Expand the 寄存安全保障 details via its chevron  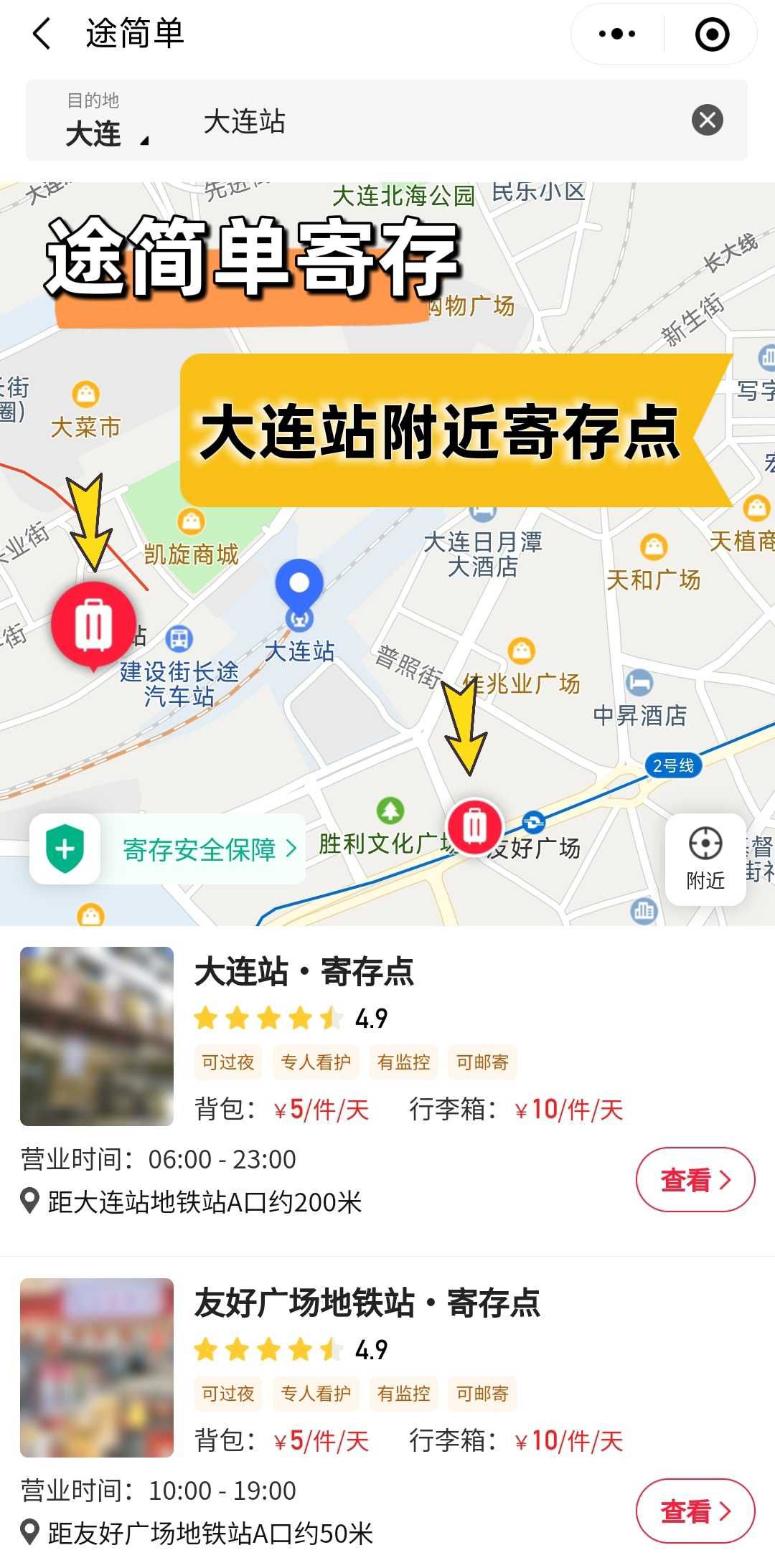coord(291,849)
